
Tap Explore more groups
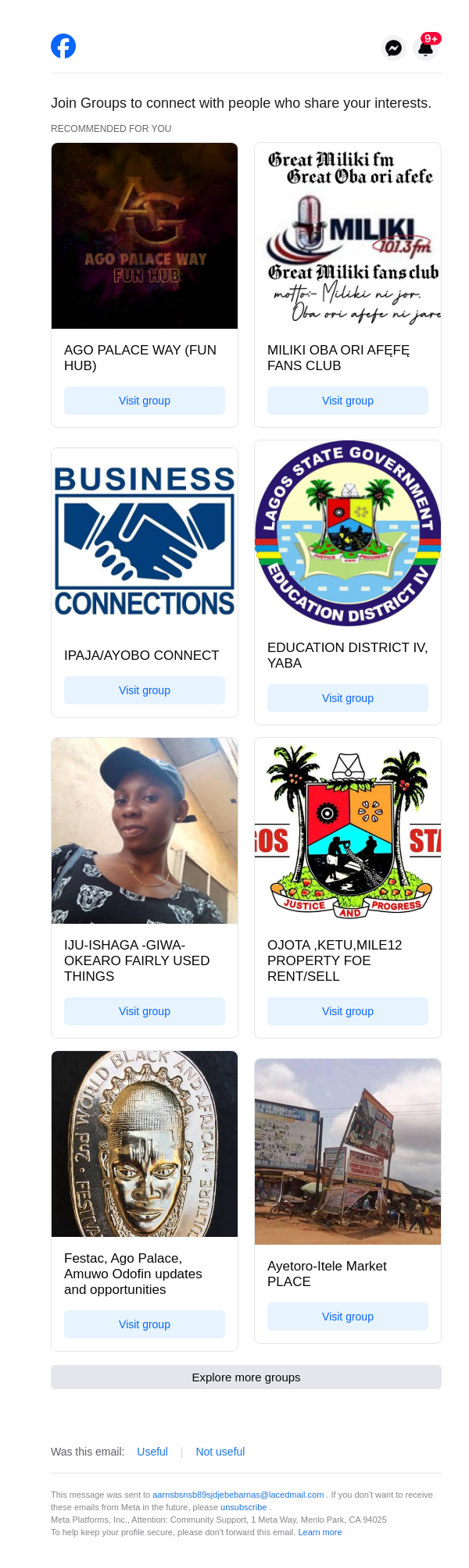[x=246, y=1377]
